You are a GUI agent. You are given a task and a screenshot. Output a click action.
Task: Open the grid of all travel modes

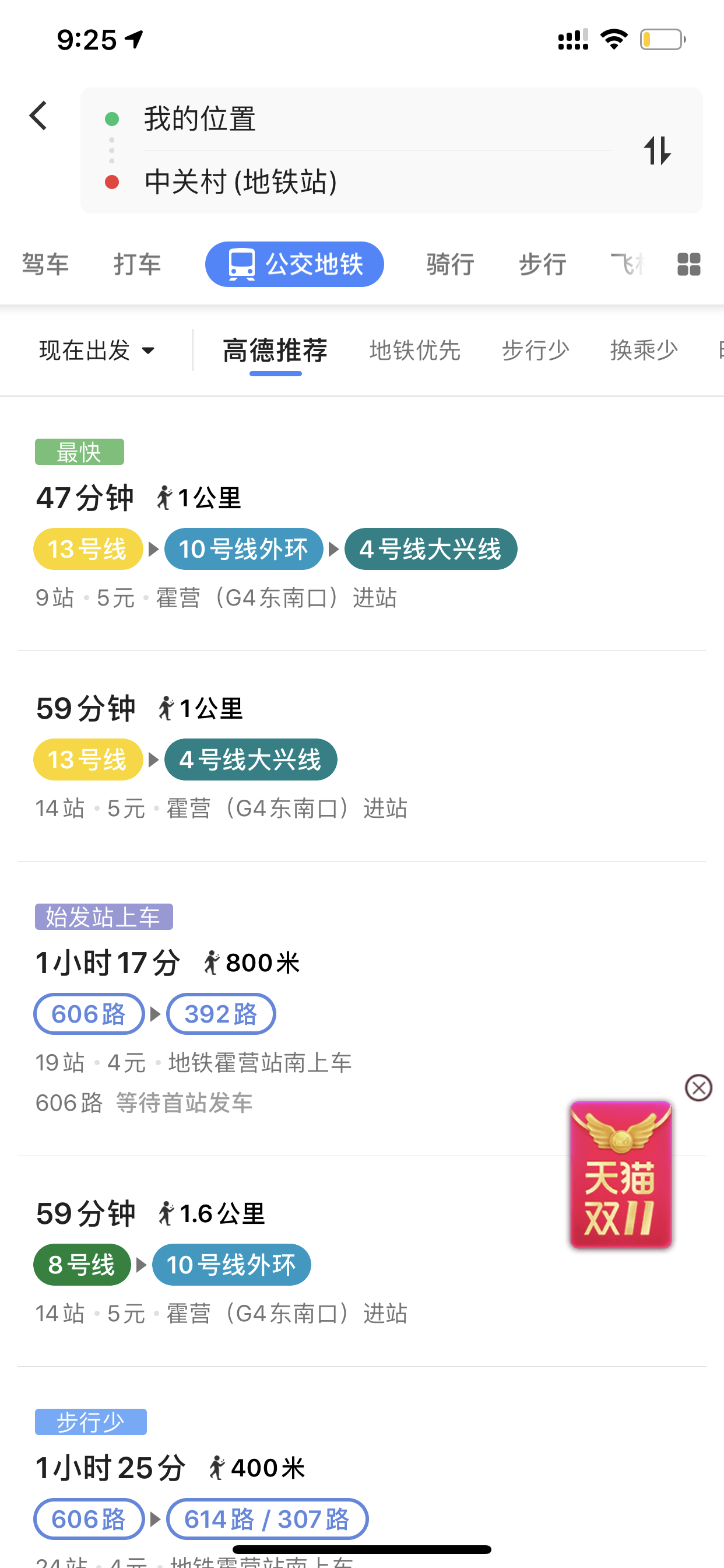pyautogui.click(x=688, y=265)
